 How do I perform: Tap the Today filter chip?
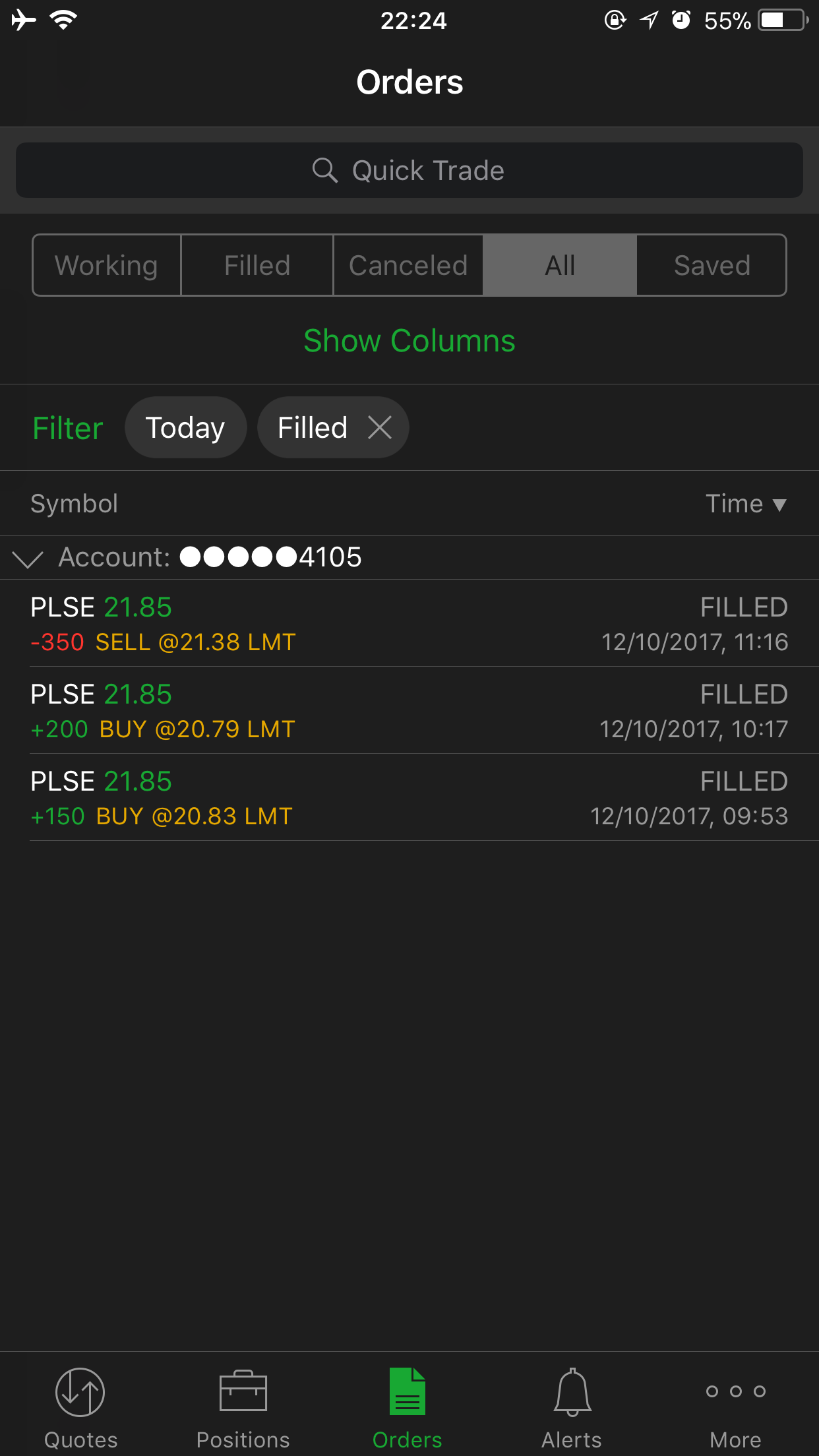tap(185, 428)
